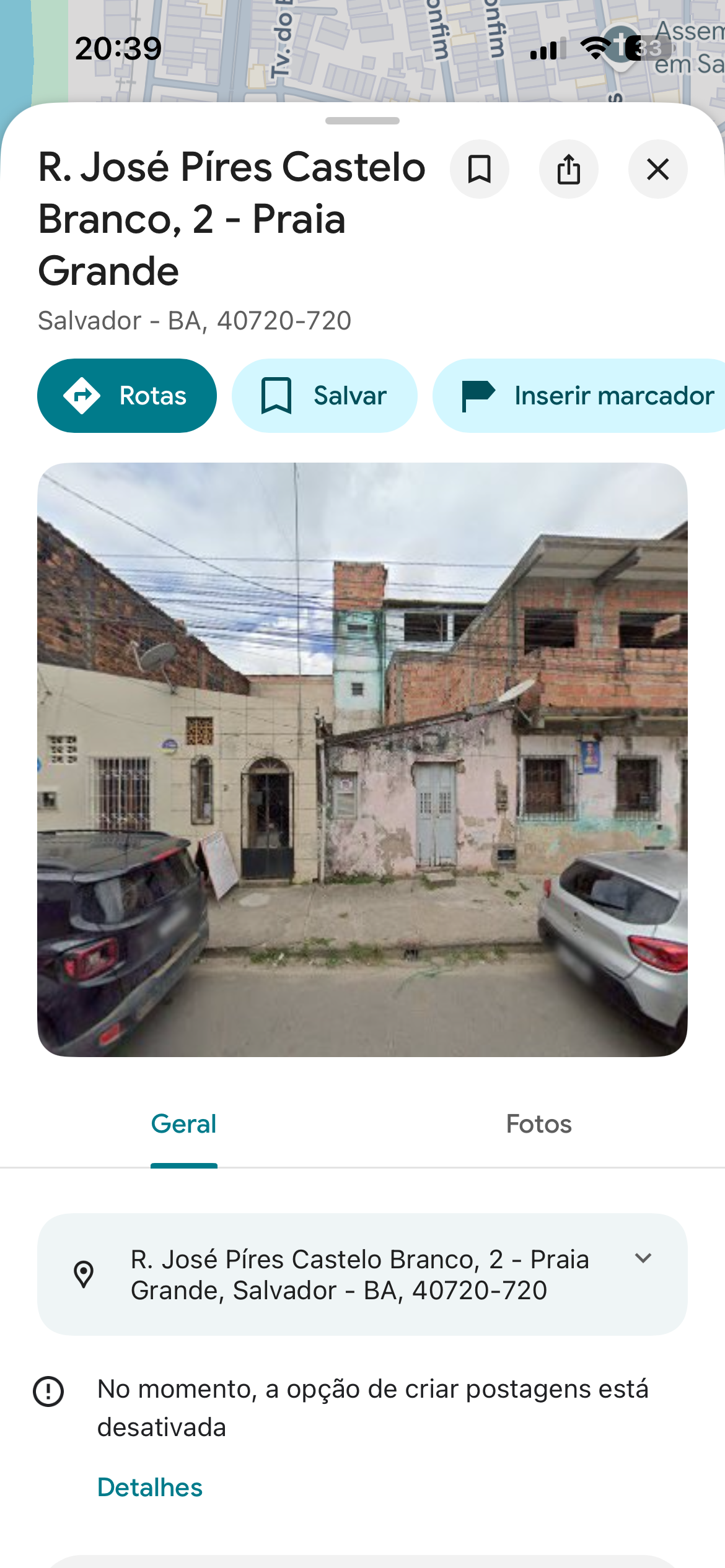Get directions with the Rotas button
This screenshot has width=725, height=1568.
pos(127,396)
